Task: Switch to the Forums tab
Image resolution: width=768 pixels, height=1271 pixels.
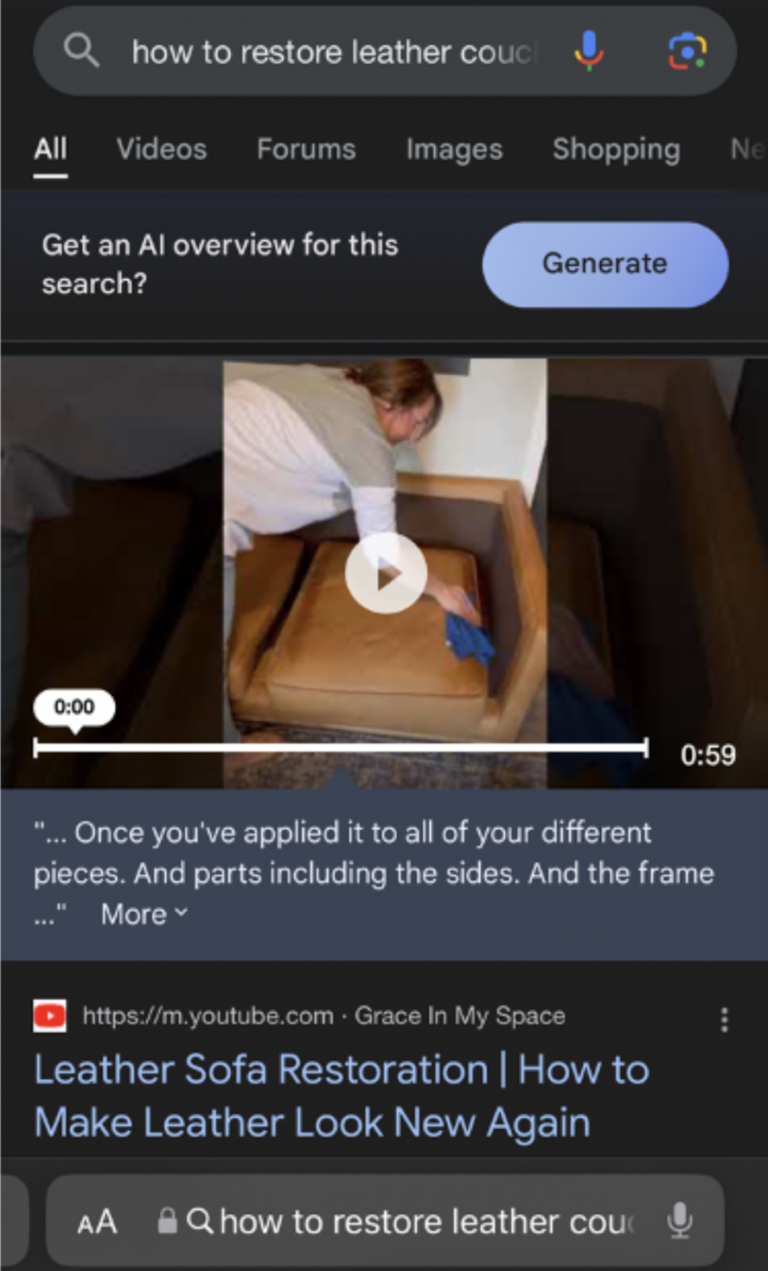Action: [305, 149]
